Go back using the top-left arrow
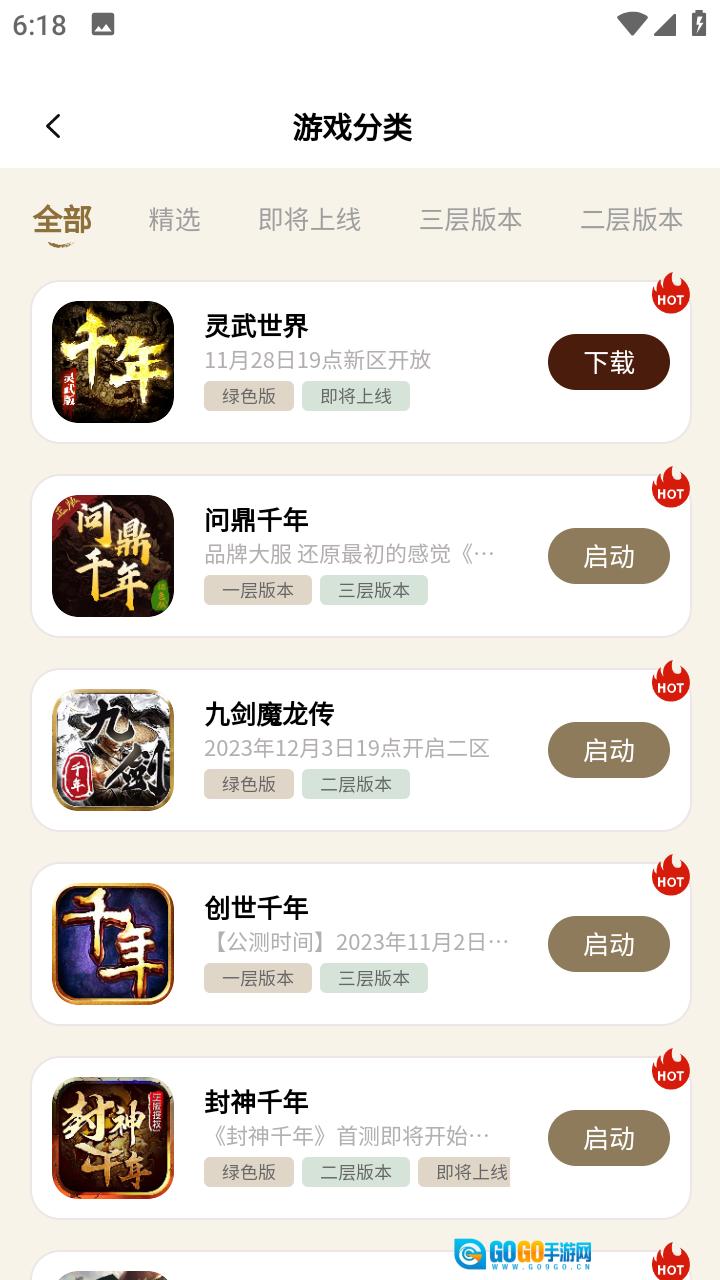Viewport: 720px width, 1280px height. (53, 126)
